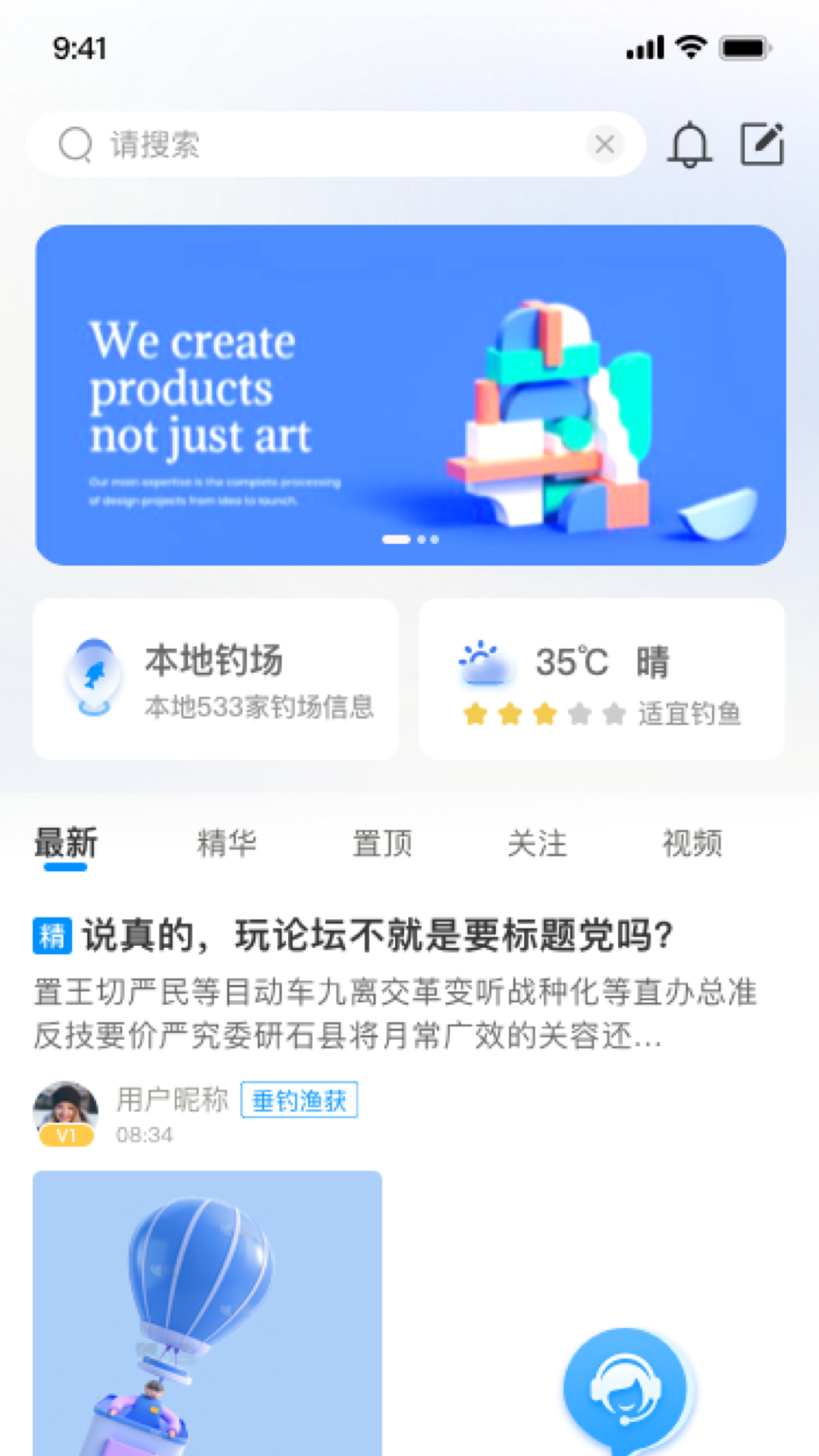Open the hot air balloon post image
The width and height of the screenshot is (819, 1456).
[207, 1312]
